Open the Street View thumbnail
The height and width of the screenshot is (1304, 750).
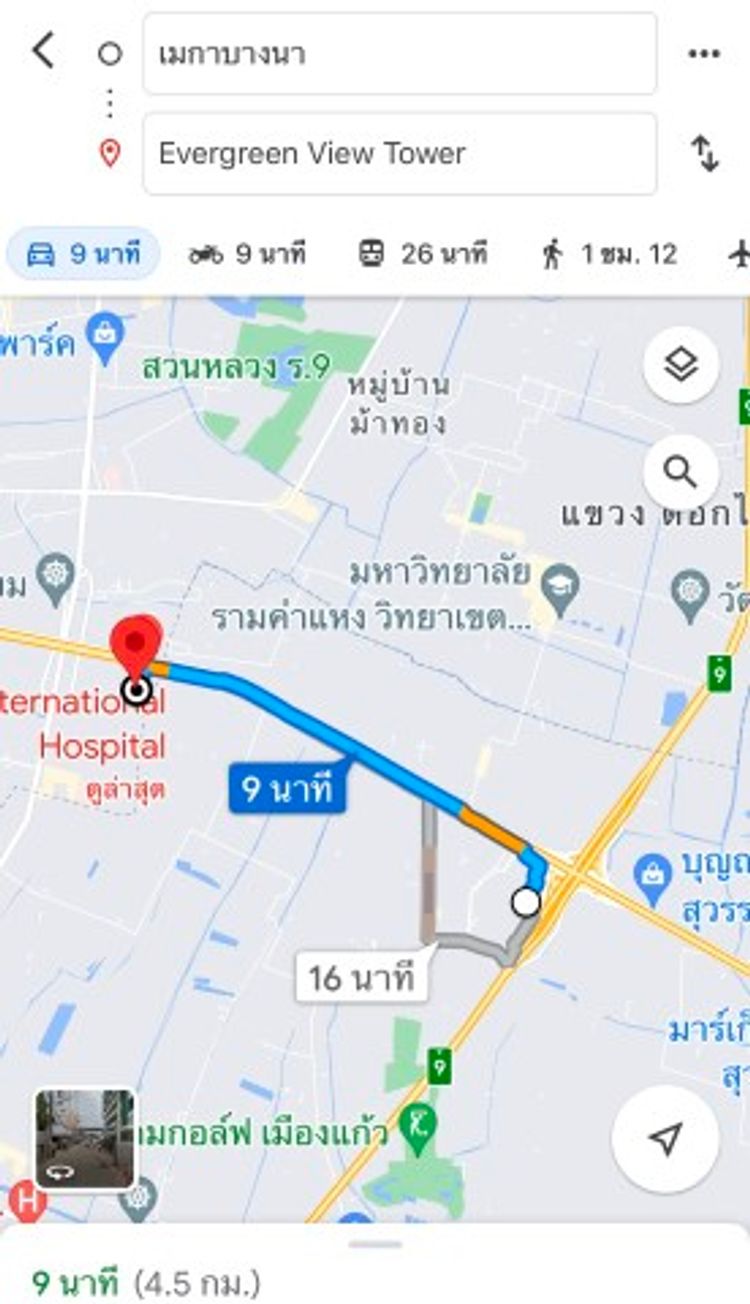[85, 1139]
